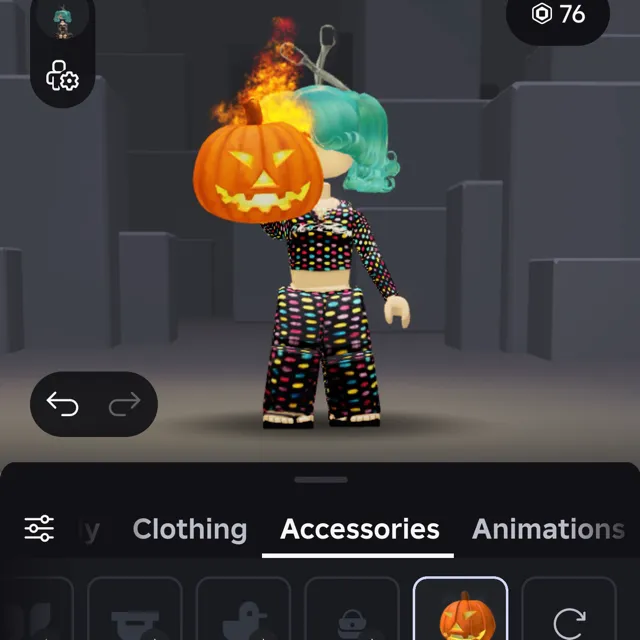
Task: Switch to the Clothing tab
Action: pos(189,529)
